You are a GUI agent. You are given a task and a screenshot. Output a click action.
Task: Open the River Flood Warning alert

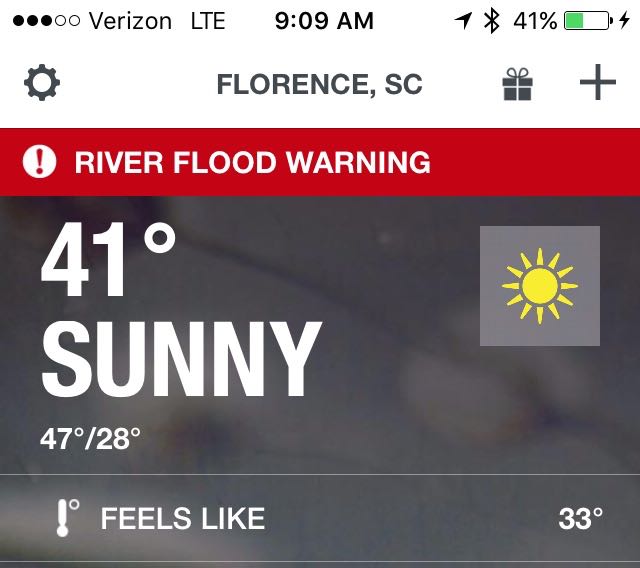pyautogui.click(x=320, y=162)
